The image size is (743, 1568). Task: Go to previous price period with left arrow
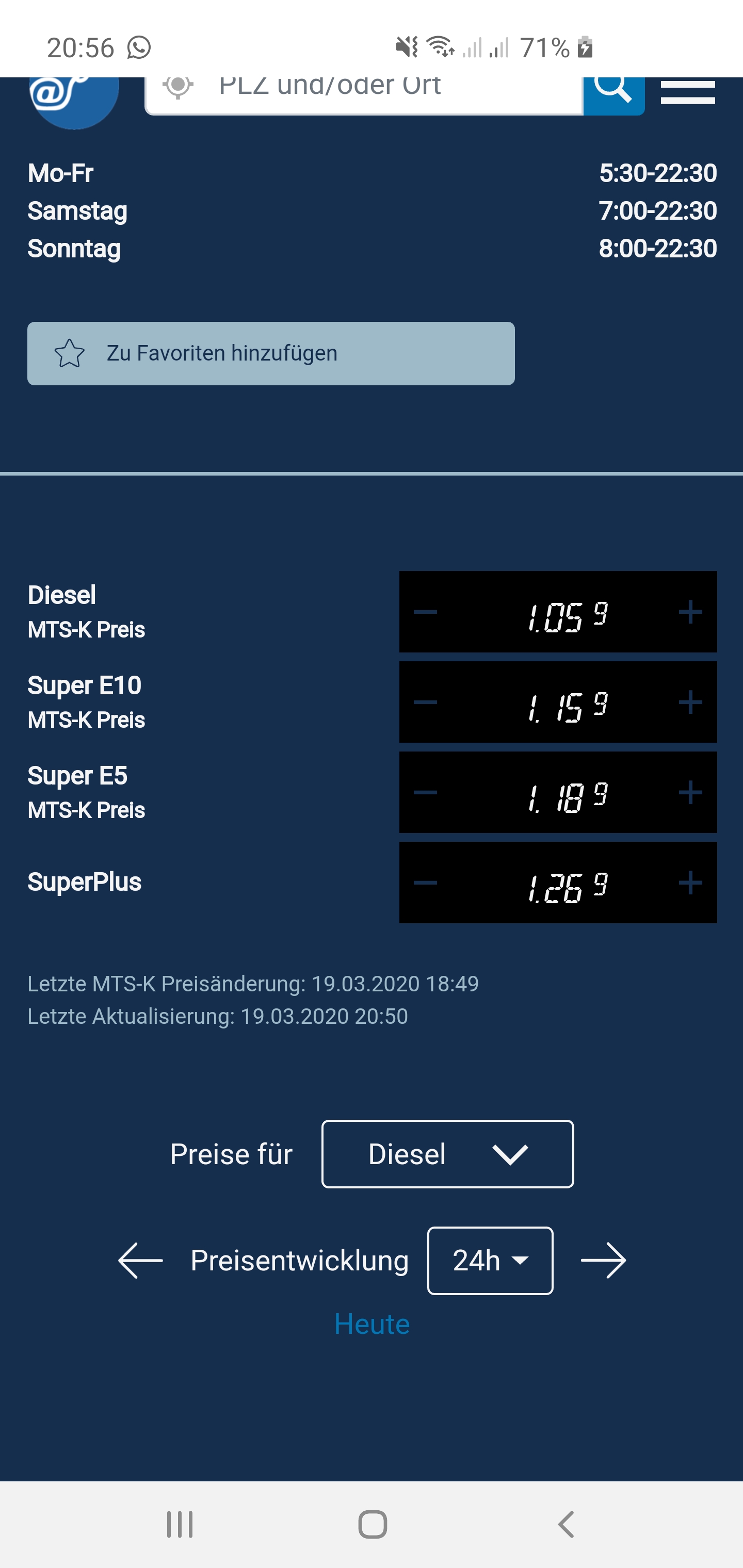(141, 1261)
